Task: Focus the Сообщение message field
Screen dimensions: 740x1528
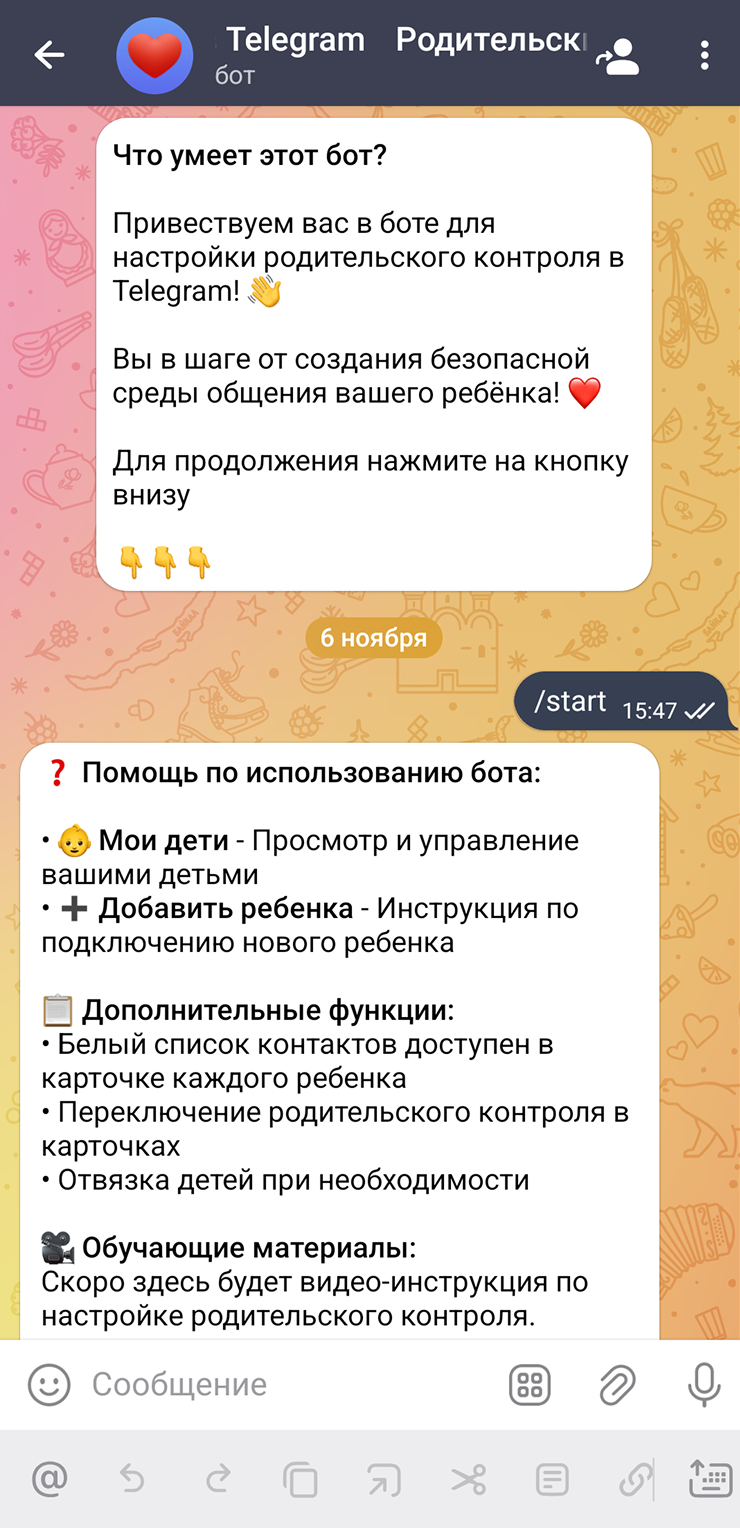Action: [x=280, y=1385]
